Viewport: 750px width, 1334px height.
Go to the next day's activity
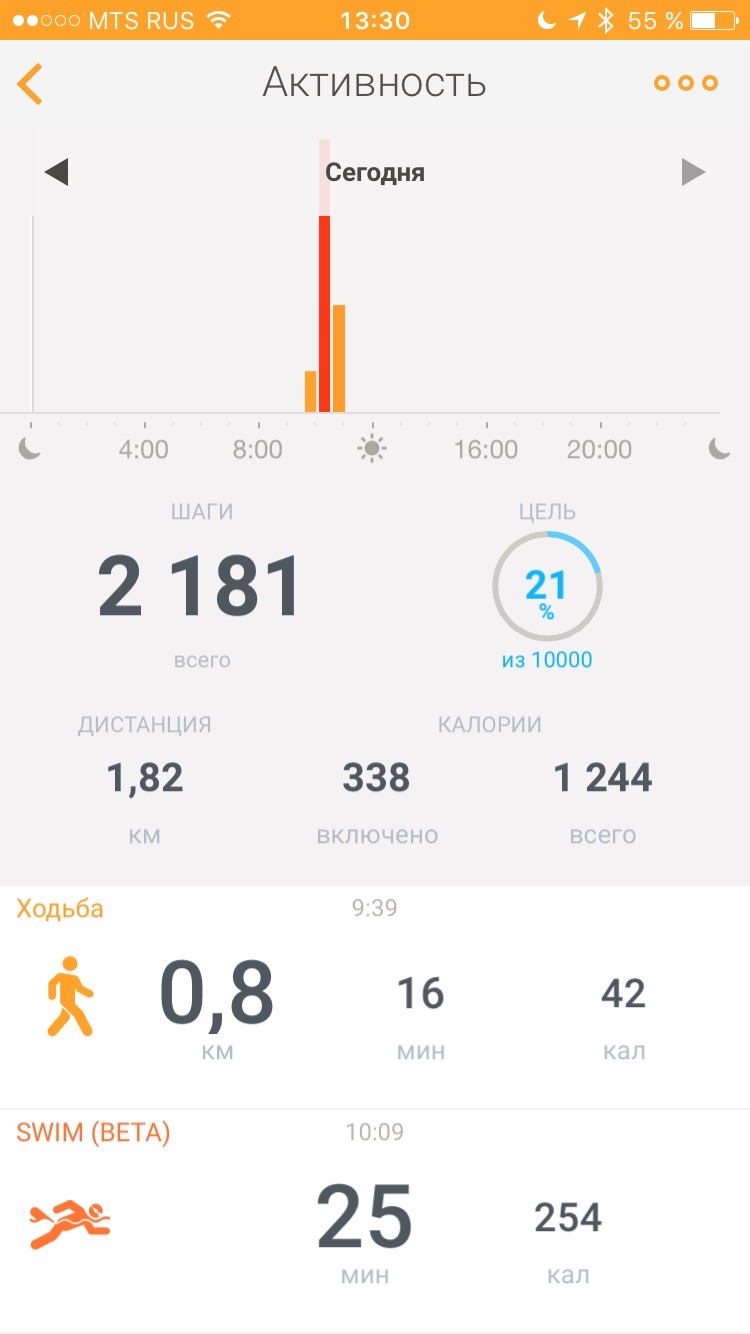(x=693, y=173)
